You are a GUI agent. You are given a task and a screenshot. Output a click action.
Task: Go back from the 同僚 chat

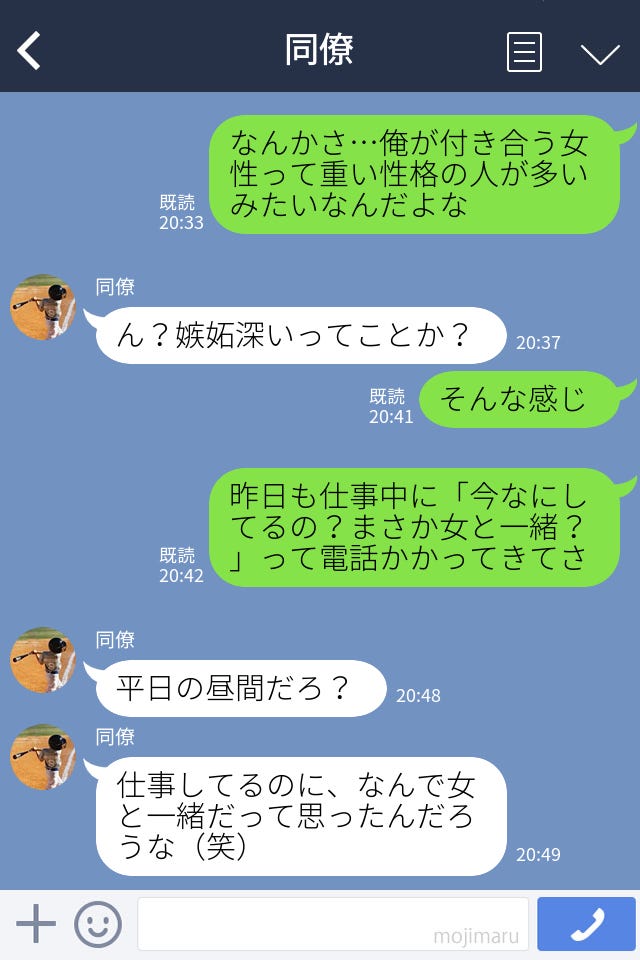30,50
